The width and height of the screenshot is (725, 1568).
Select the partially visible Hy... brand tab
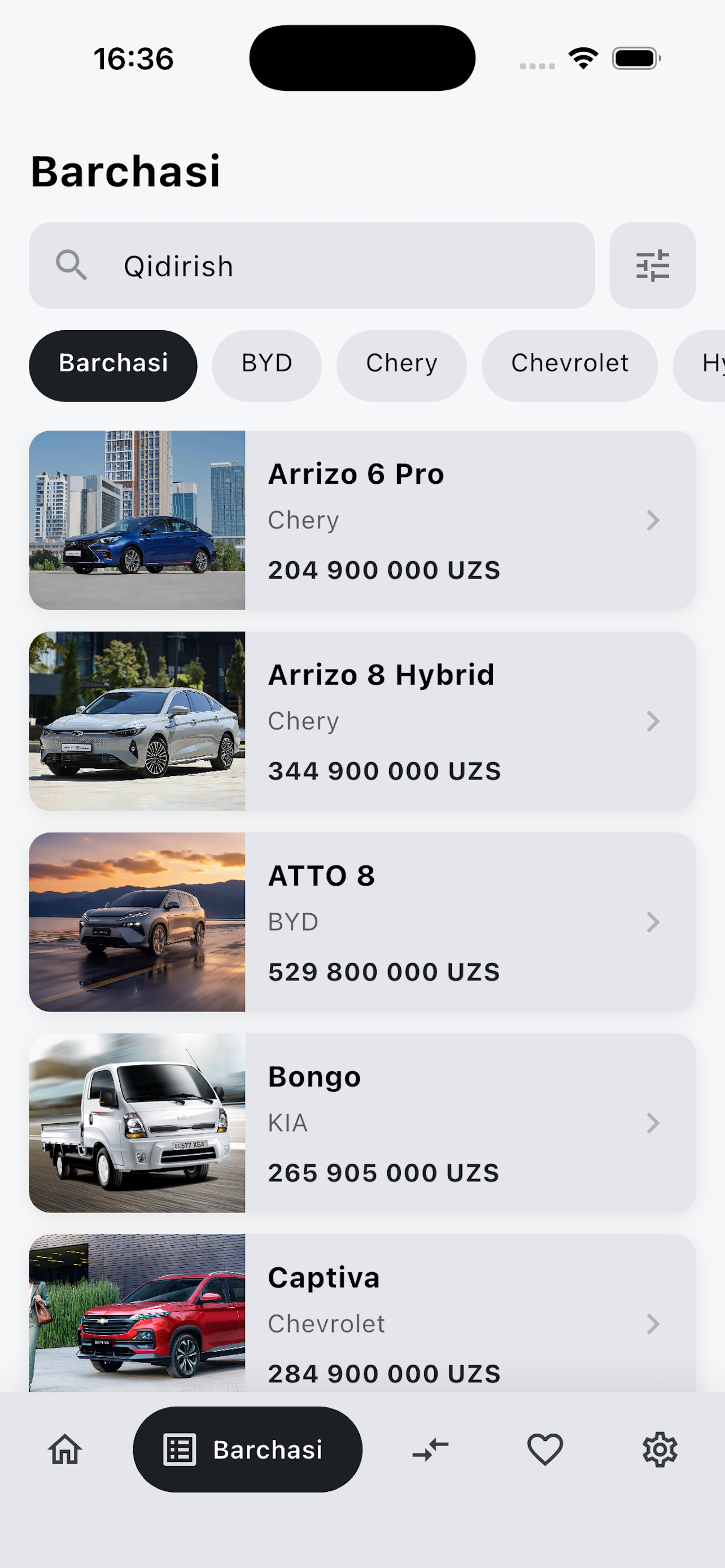pos(709,363)
